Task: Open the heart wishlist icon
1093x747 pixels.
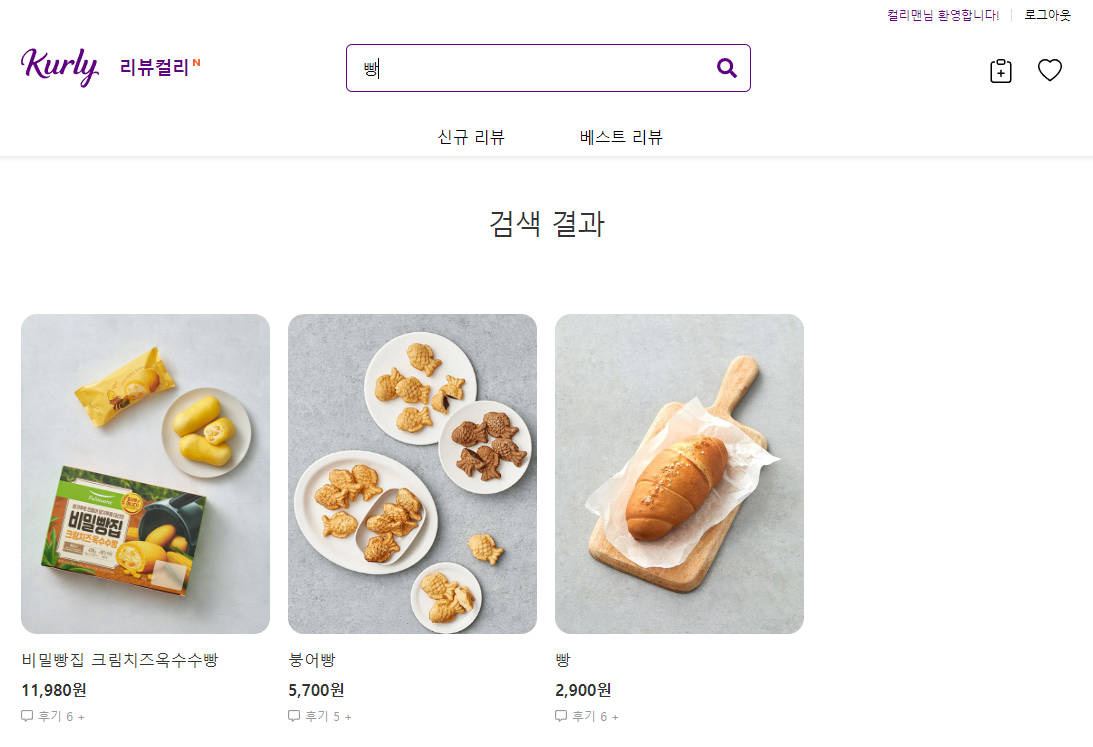Action: (1049, 70)
